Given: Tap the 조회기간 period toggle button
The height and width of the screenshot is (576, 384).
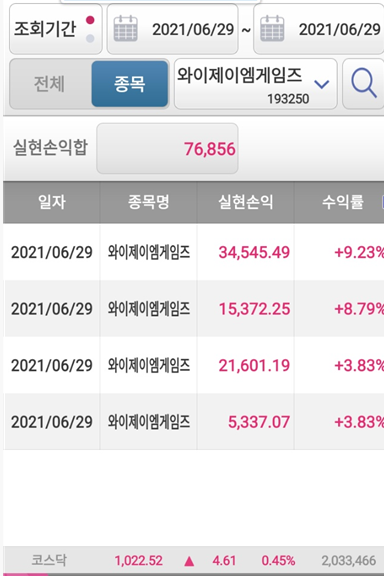Looking at the screenshot, I should (x=55, y=29).
